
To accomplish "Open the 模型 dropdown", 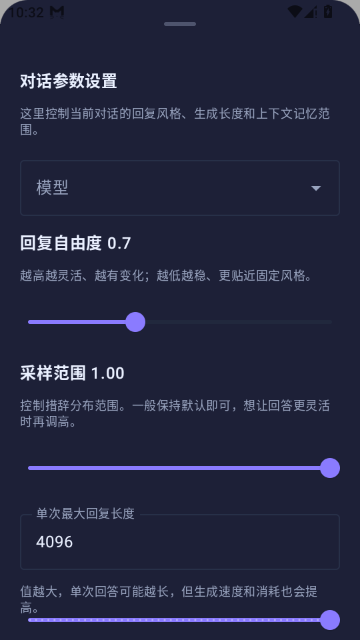I will 180,188.
